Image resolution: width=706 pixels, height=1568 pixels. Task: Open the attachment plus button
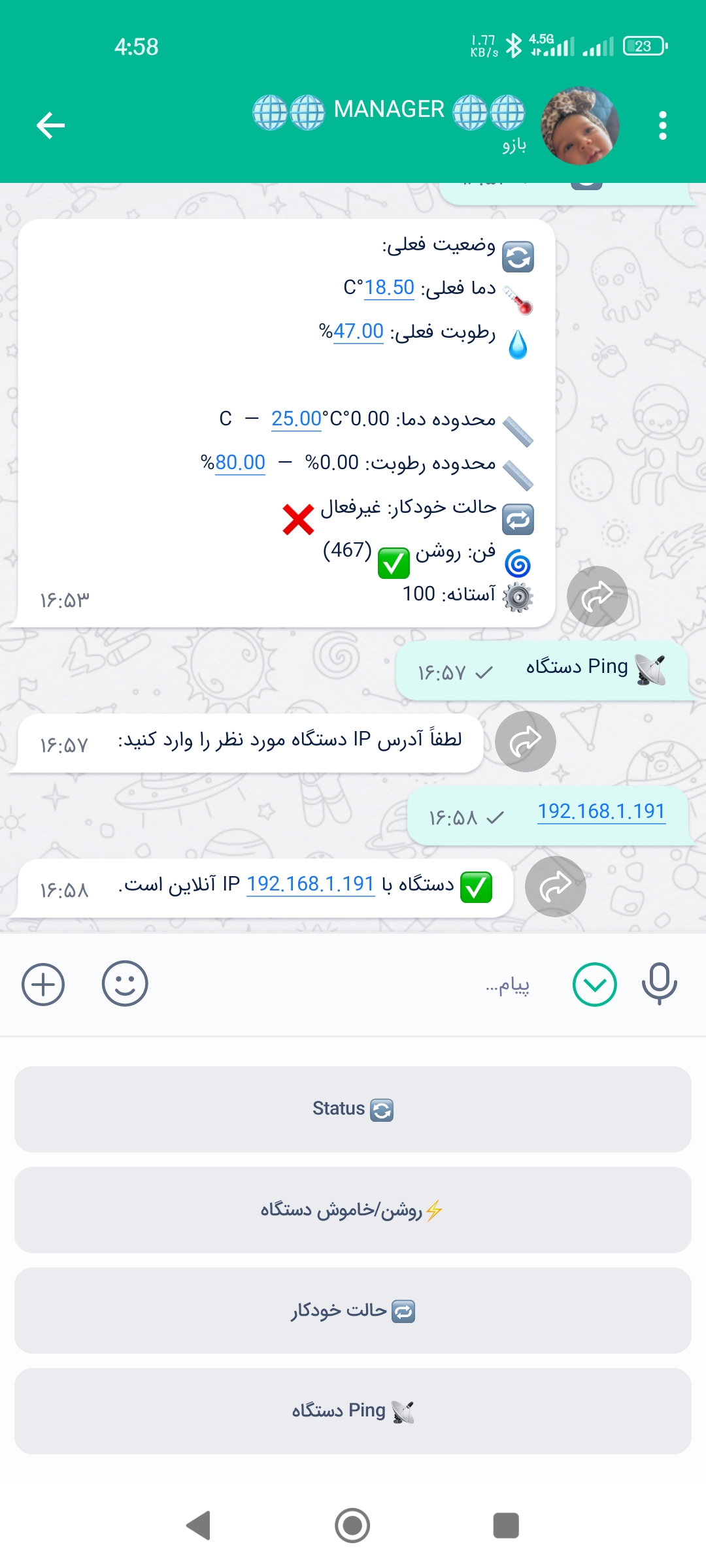(x=43, y=984)
